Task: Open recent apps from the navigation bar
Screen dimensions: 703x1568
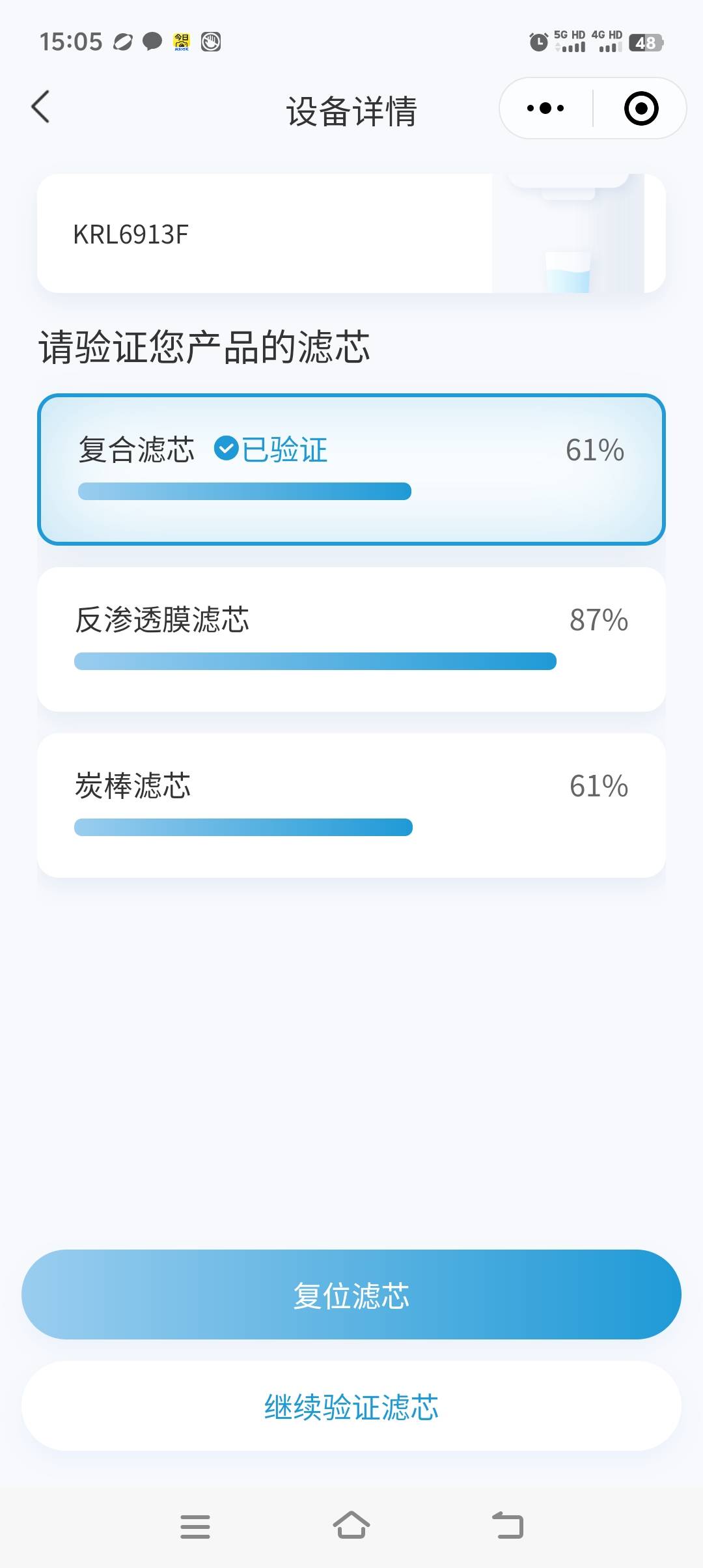Action: tap(195, 1526)
